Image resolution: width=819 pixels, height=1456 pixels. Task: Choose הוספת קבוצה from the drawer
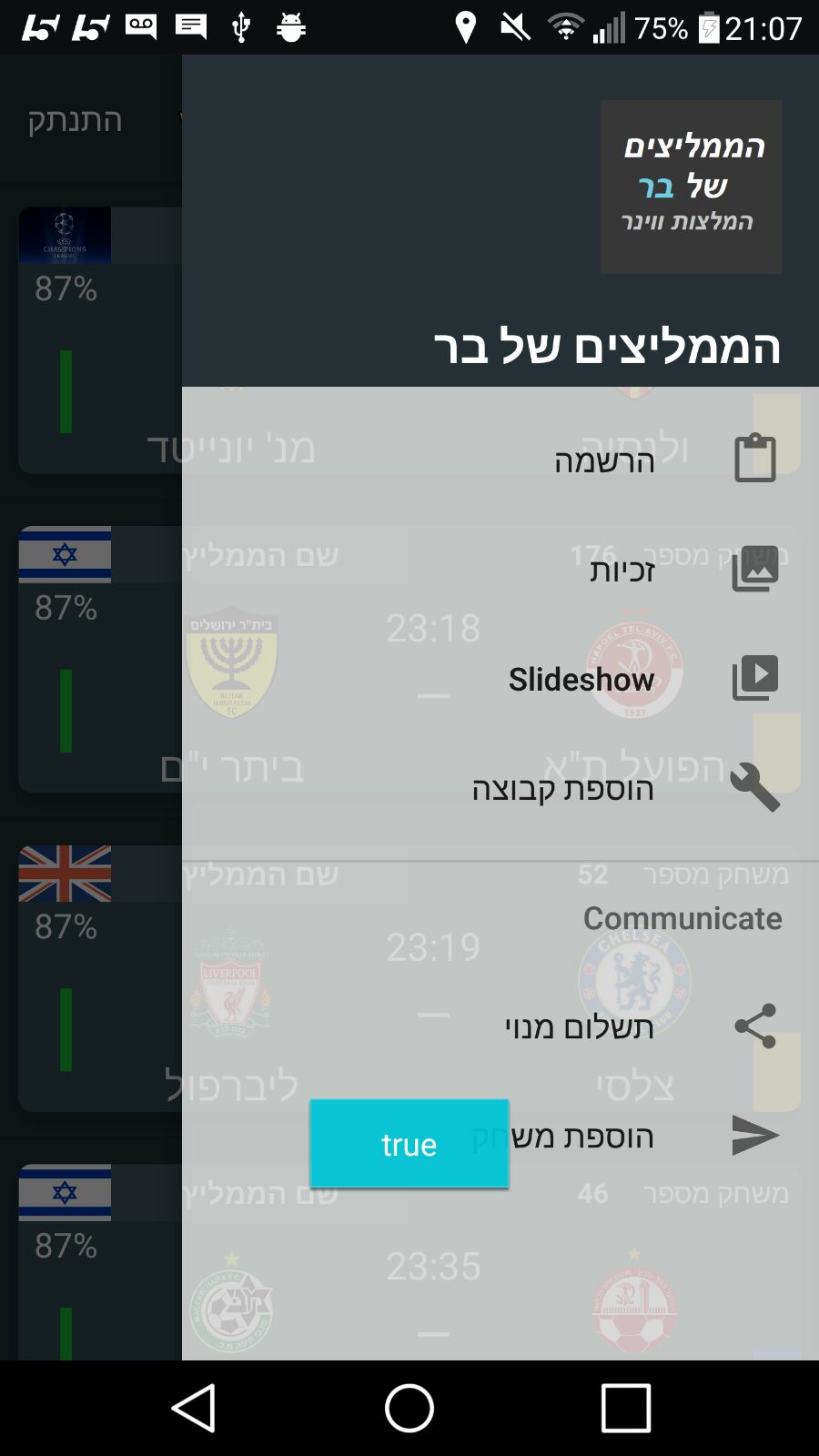500,788
